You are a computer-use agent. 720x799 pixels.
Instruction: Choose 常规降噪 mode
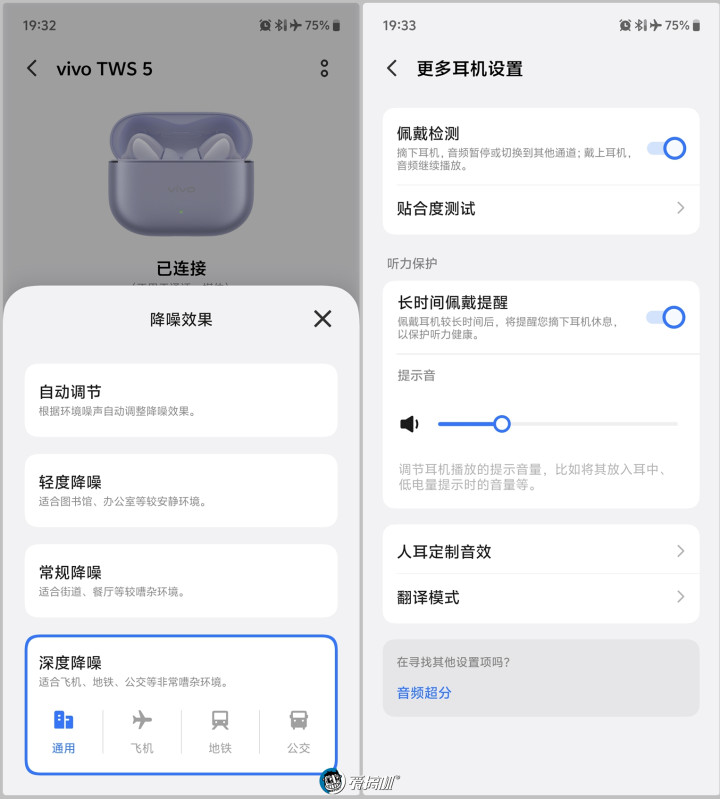181,580
